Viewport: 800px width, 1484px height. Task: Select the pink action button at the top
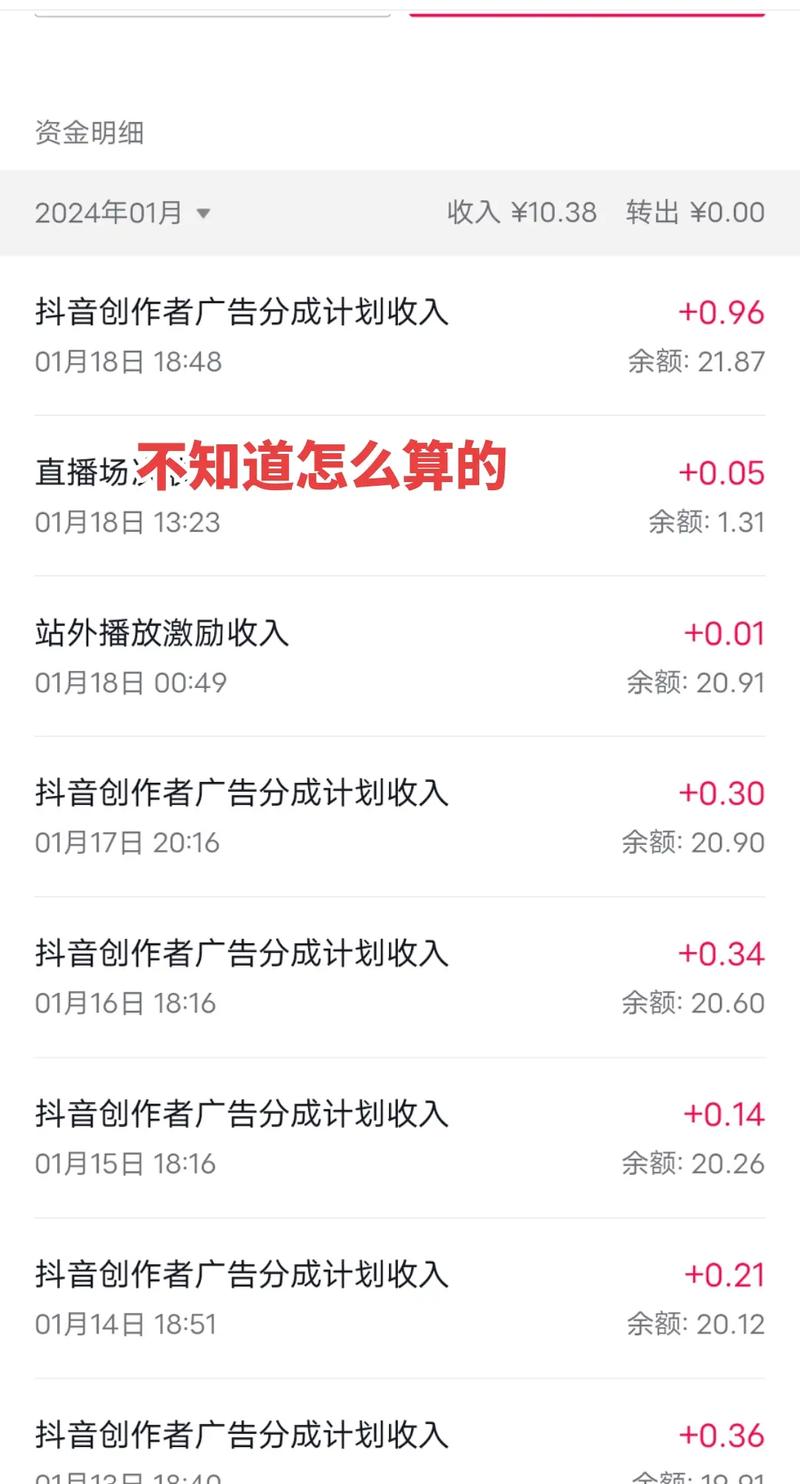click(x=588, y=12)
